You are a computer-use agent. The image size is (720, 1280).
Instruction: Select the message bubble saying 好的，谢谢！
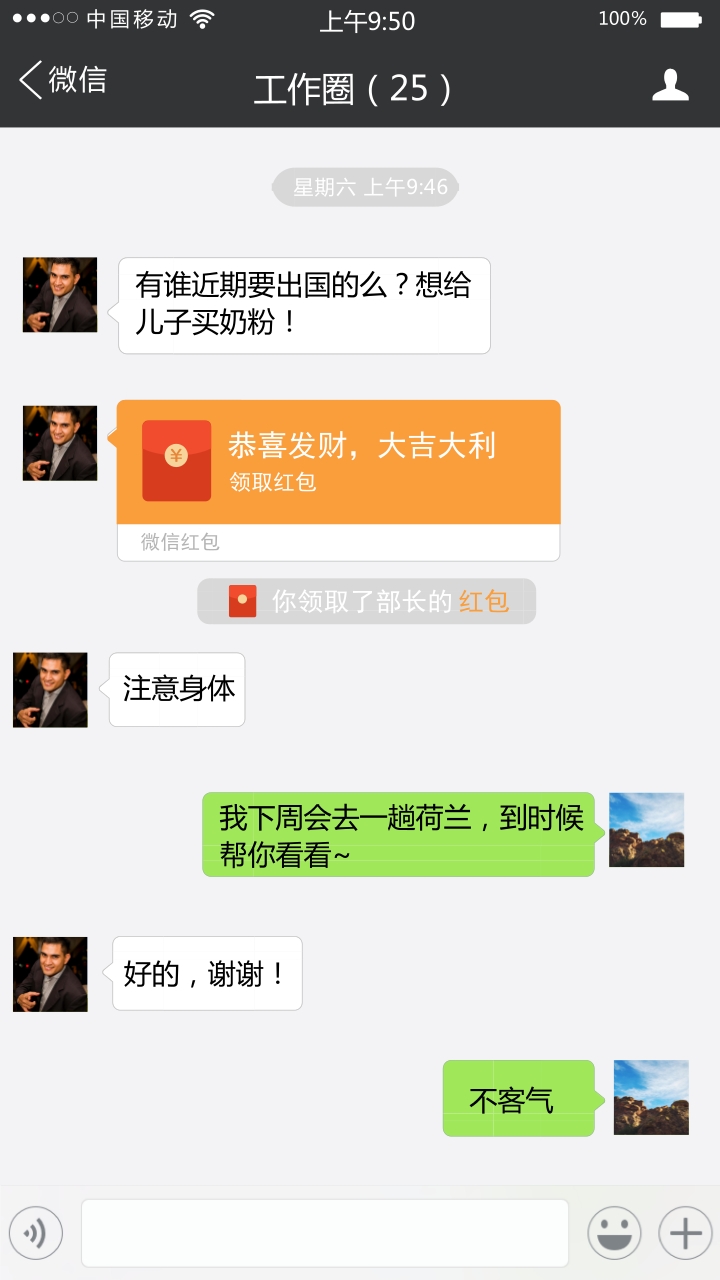coord(207,973)
